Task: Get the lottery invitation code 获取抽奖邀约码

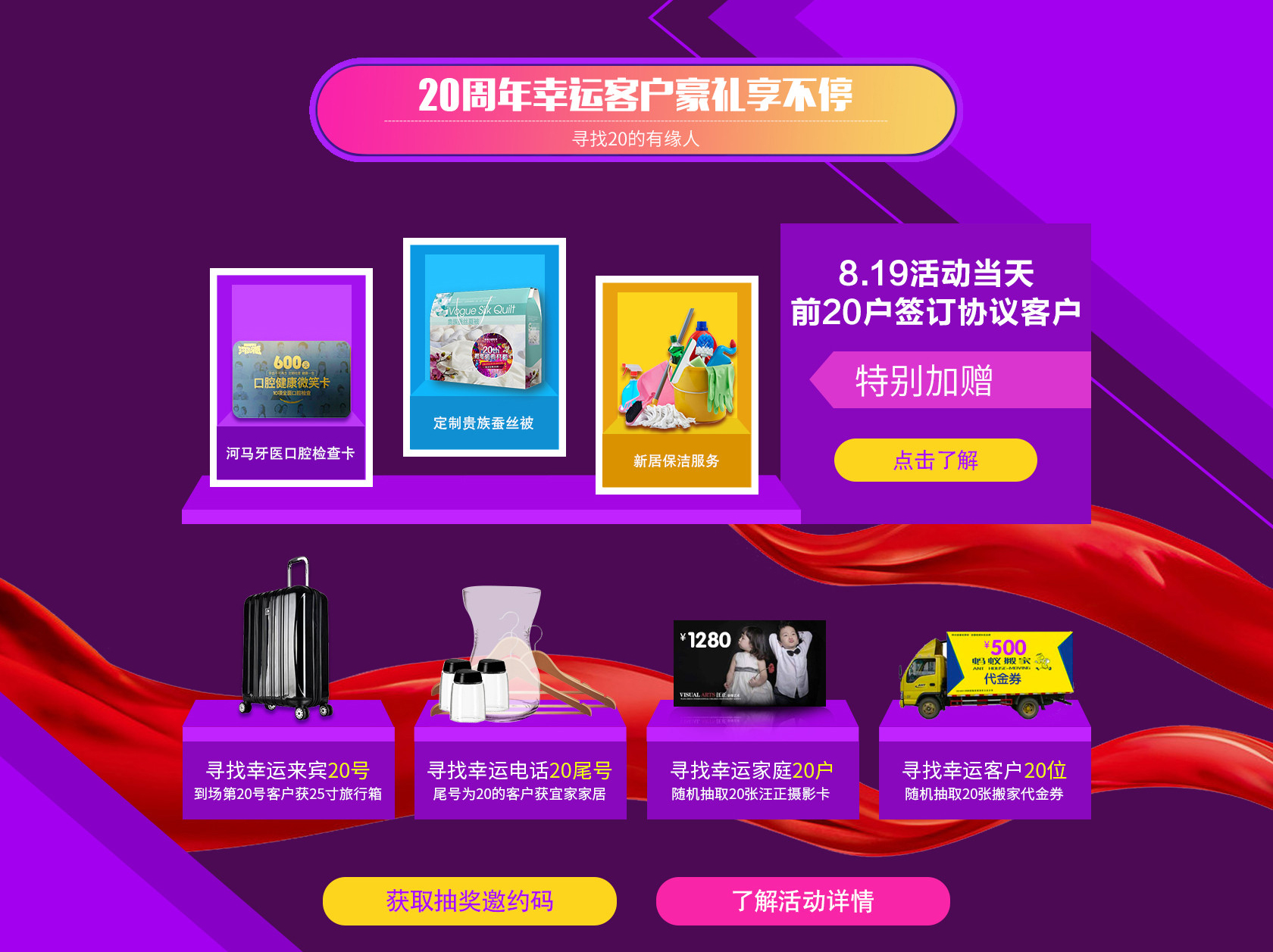Action: [469, 900]
